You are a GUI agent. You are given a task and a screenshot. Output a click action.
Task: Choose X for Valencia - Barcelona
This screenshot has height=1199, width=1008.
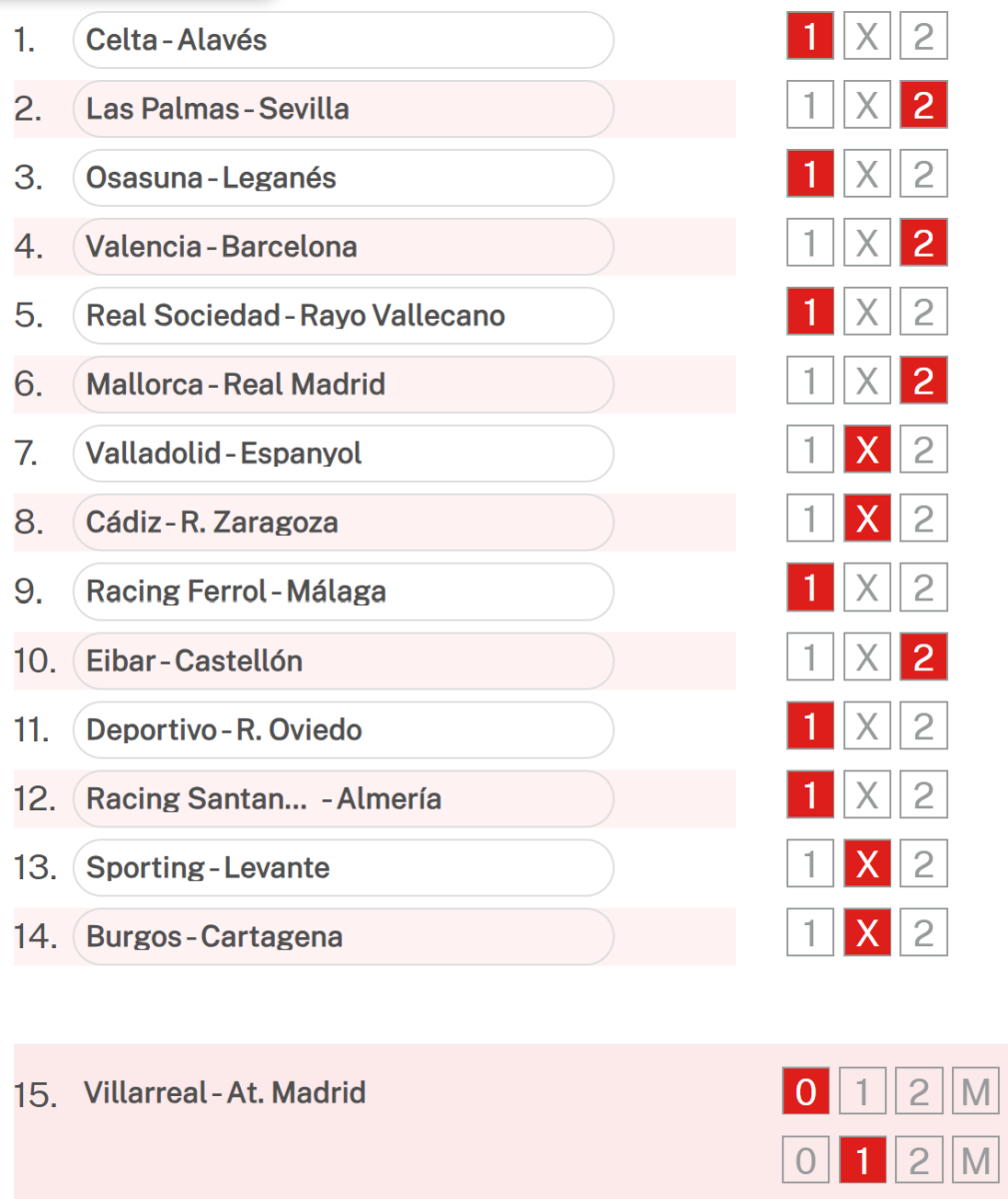(x=866, y=244)
